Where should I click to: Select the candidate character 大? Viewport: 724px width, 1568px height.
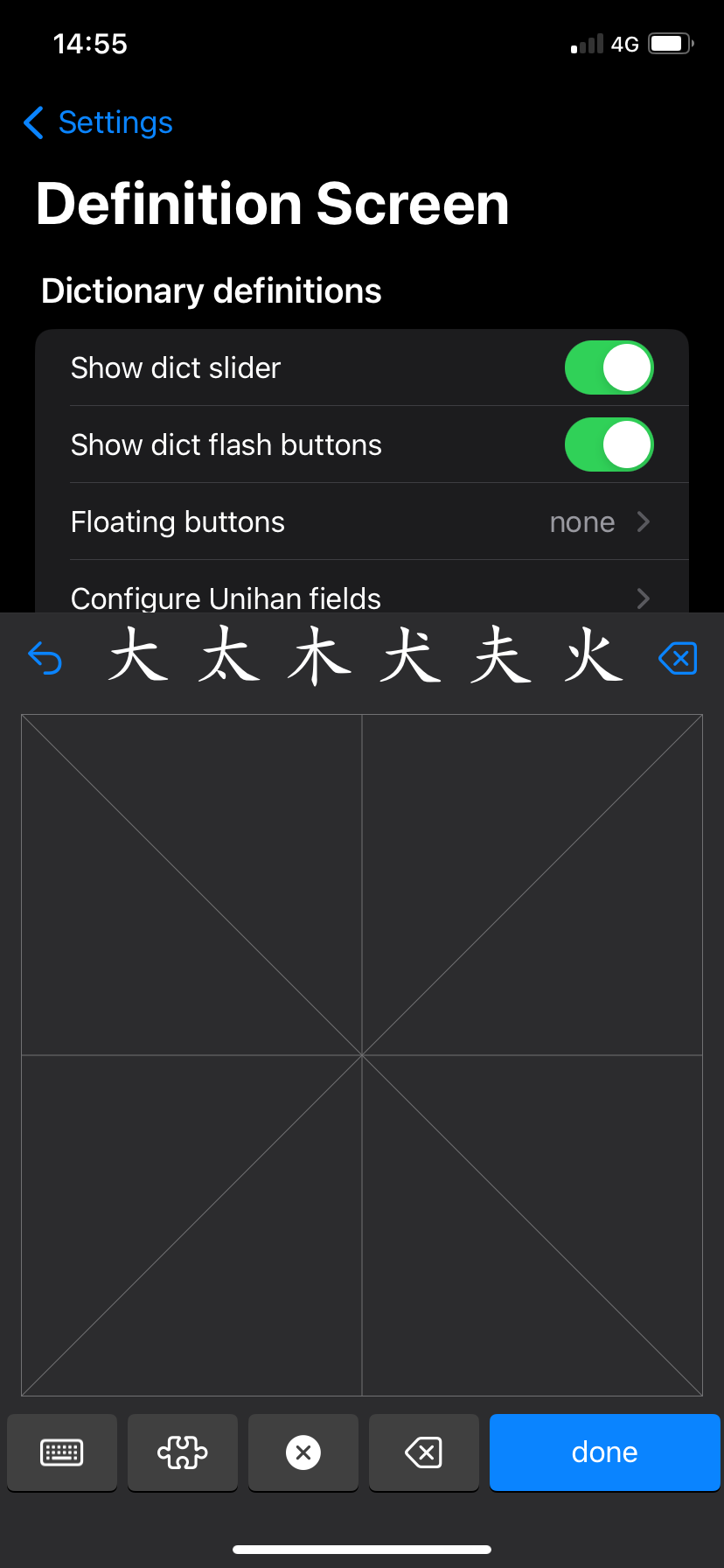(138, 656)
